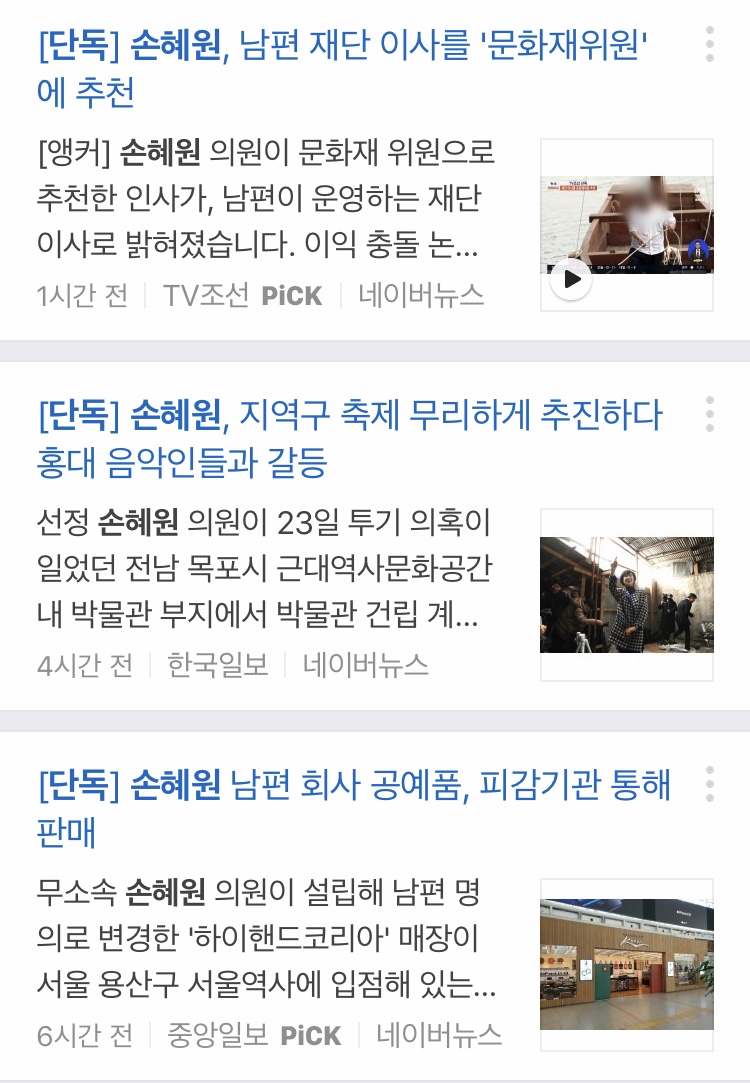Open overflow menu for the 홍대 음악인들 article
Viewport: 750px width, 1083px height.
(x=710, y=414)
